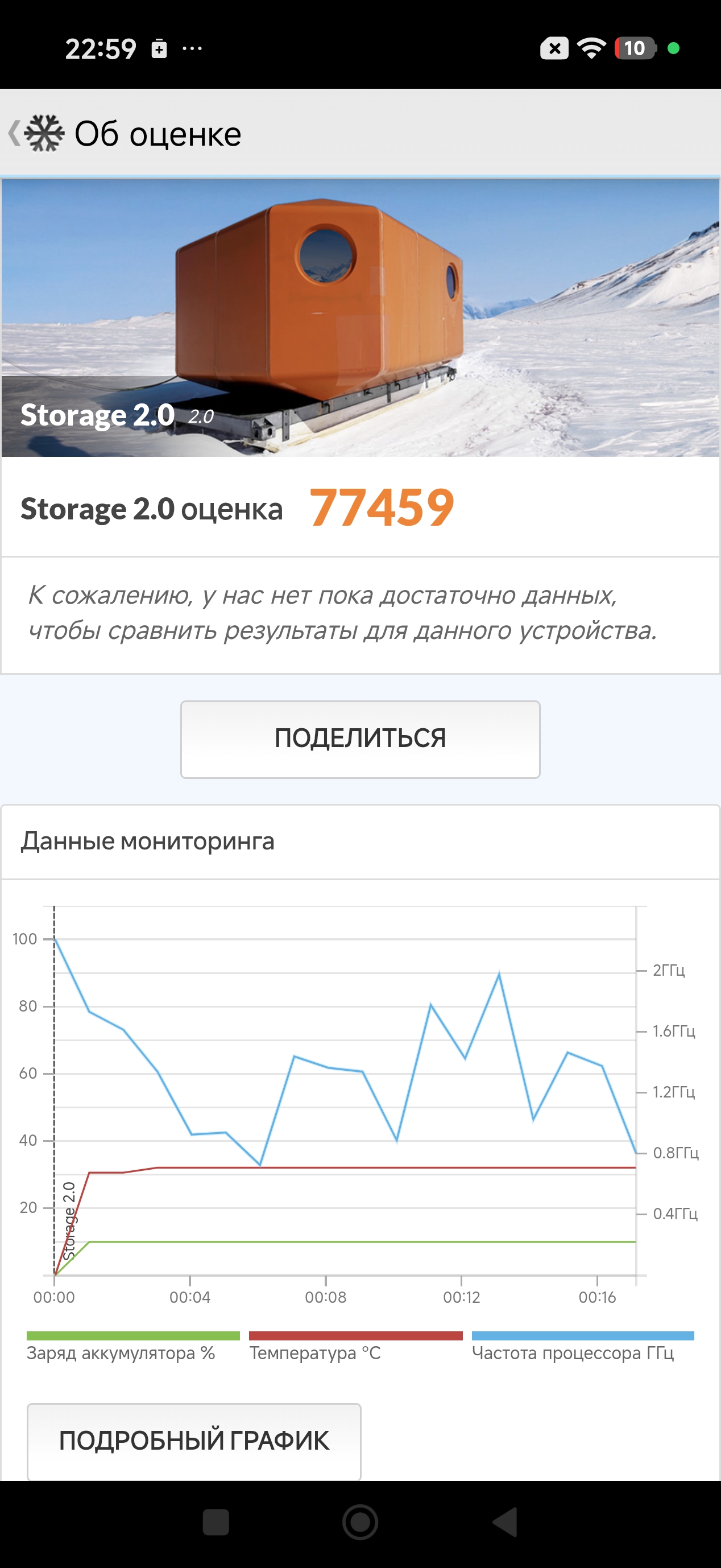This screenshot has height=1568, width=721.
Task: Tap the ПОДЕЛИТЬСЯ share button
Action: point(360,739)
